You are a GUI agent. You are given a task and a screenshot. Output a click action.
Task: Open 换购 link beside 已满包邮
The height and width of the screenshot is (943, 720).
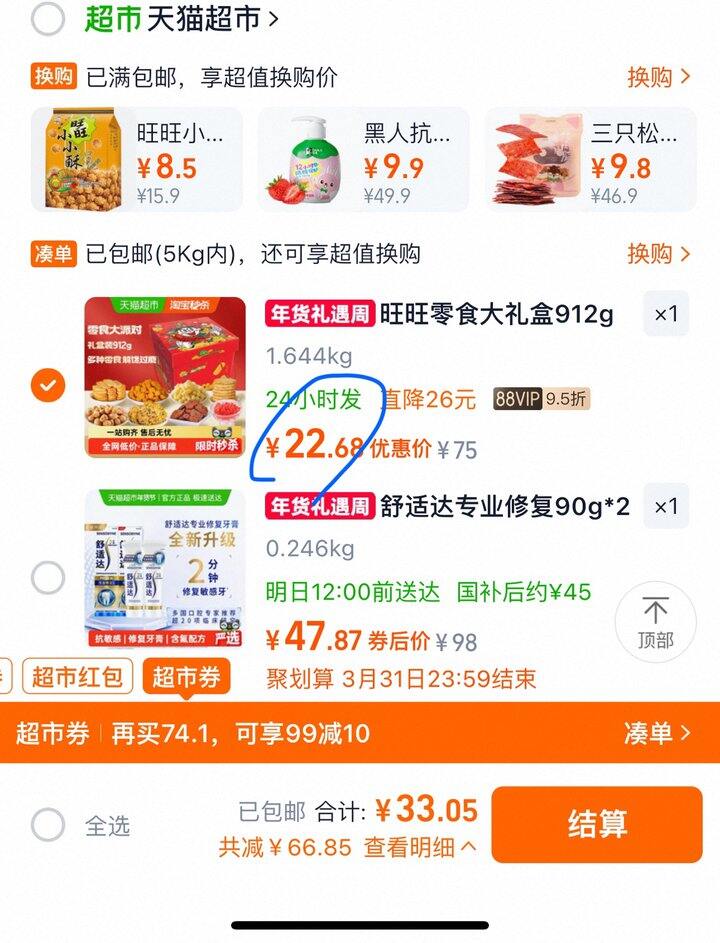659,77
